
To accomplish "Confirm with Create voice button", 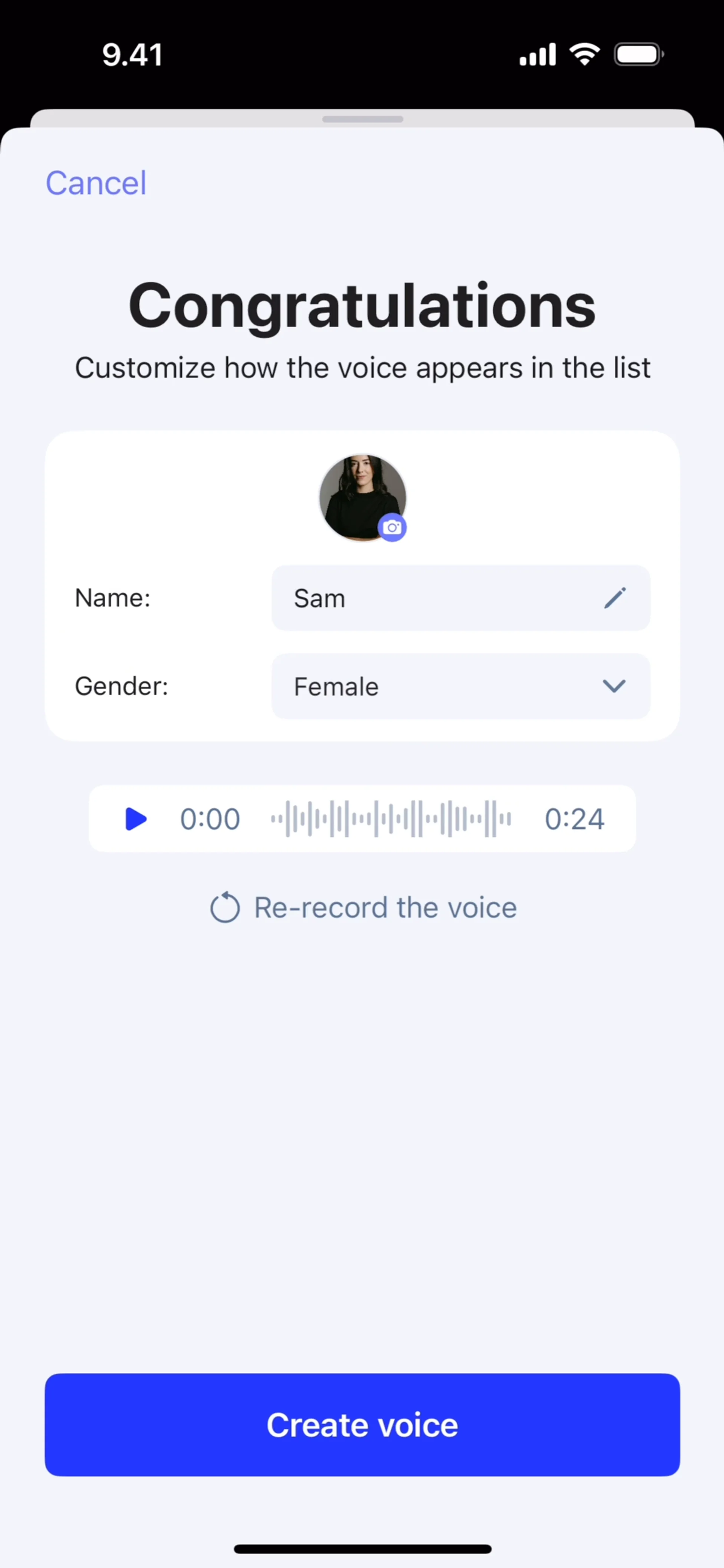I will (x=362, y=1425).
